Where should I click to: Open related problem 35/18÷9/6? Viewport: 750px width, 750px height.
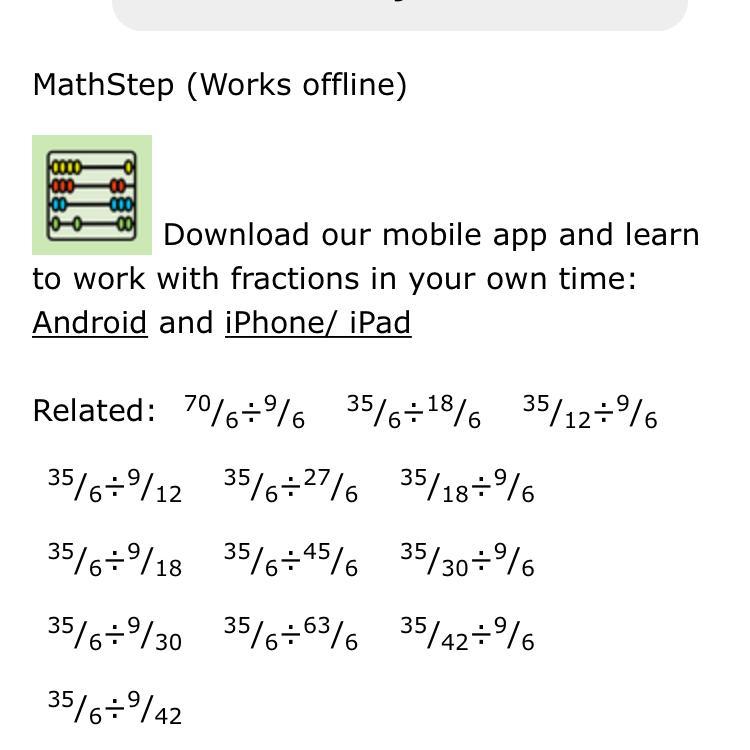467,485
